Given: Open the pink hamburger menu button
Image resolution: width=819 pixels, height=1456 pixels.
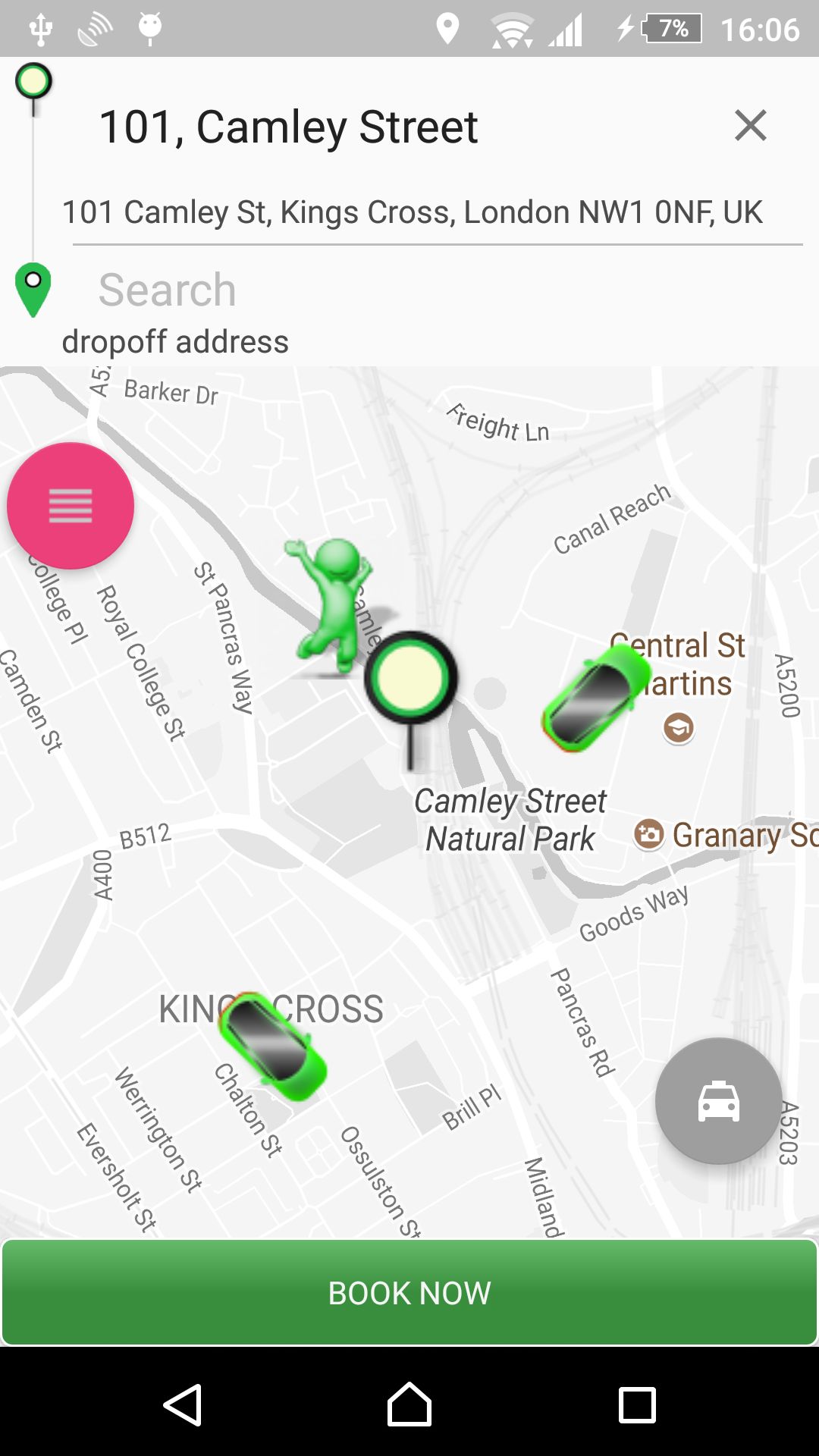Looking at the screenshot, I should point(71,506).
